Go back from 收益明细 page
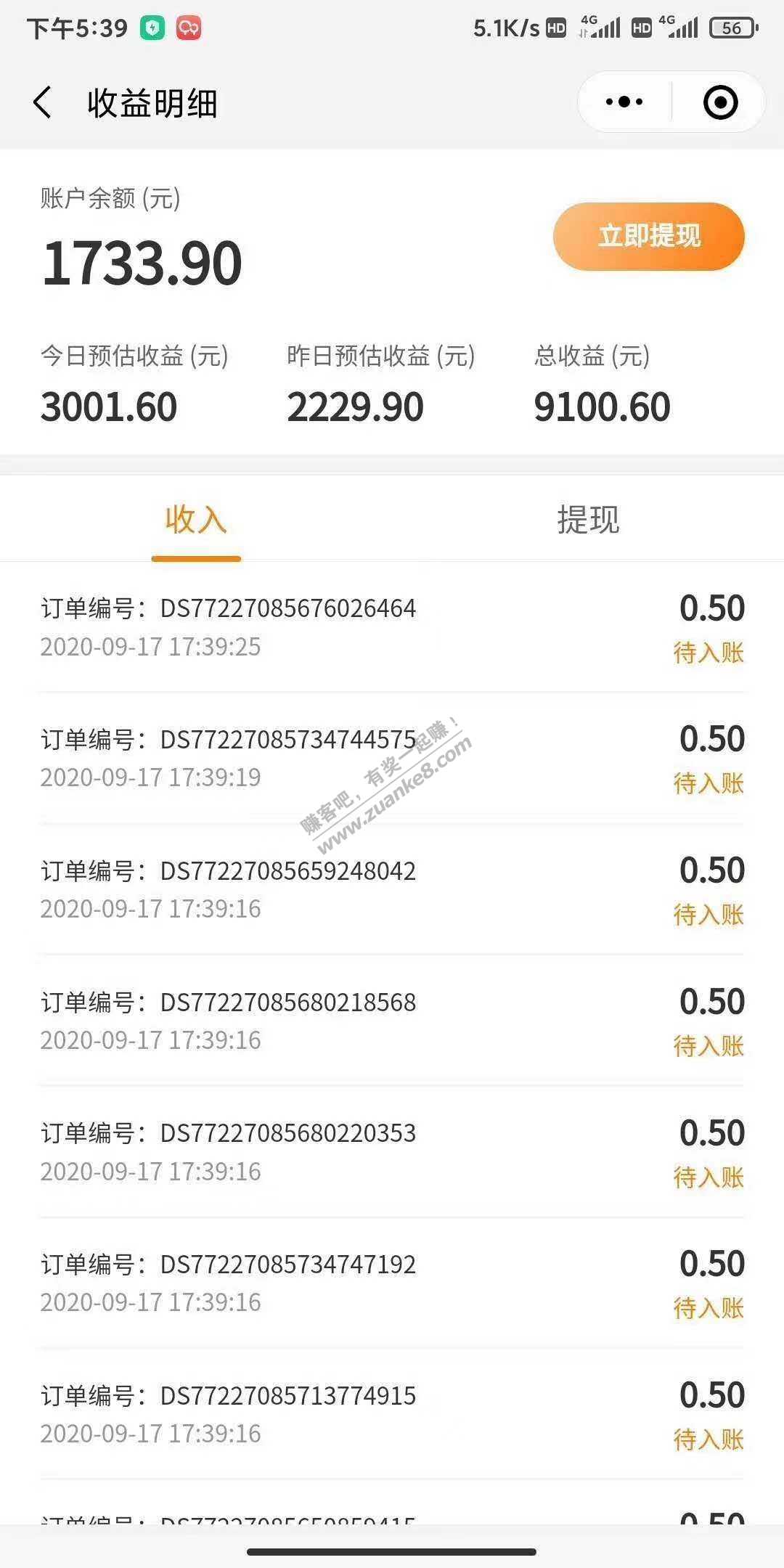This screenshot has height=1568, width=784. [43, 102]
